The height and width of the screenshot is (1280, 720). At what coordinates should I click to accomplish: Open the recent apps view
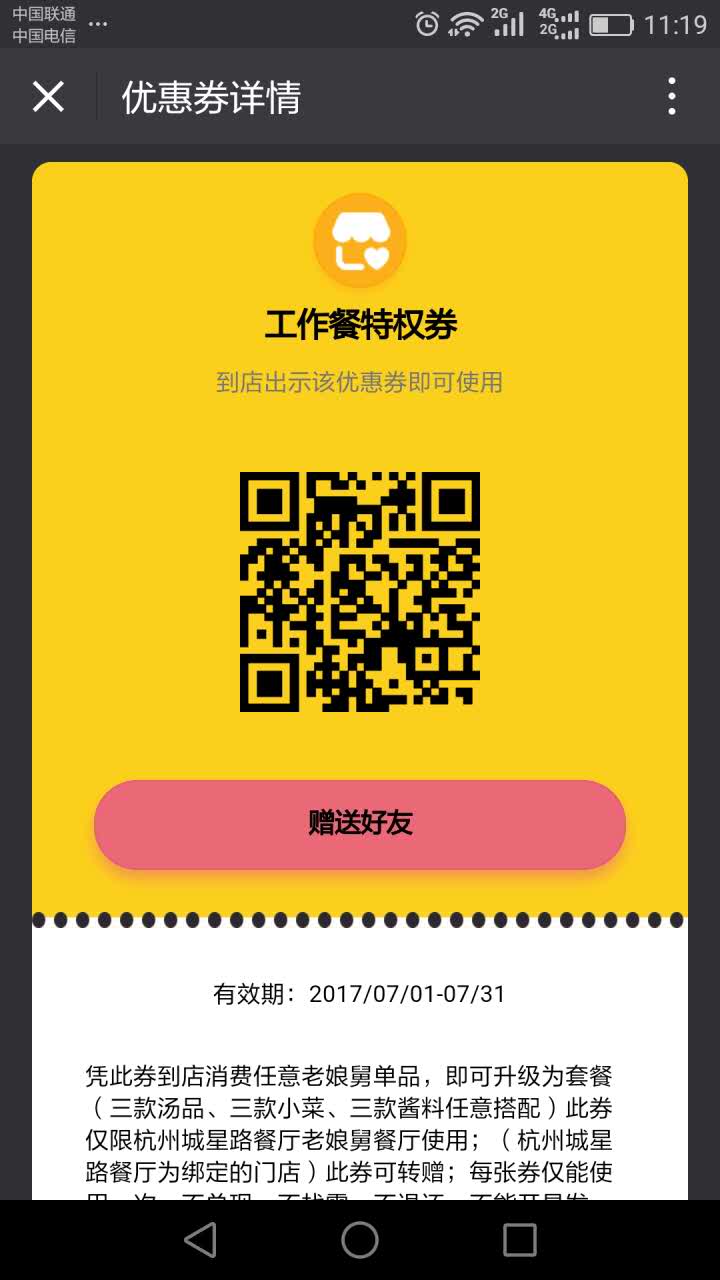pos(519,1240)
